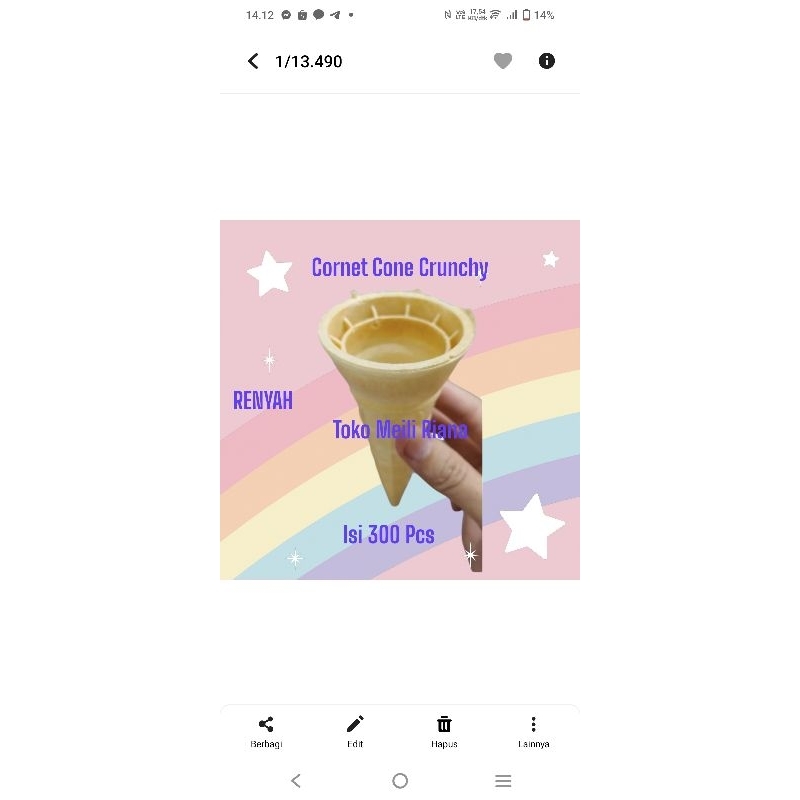Open the Lainnya more options menu
The width and height of the screenshot is (800, 800).
pyautogui.click(x=534, y=731)
